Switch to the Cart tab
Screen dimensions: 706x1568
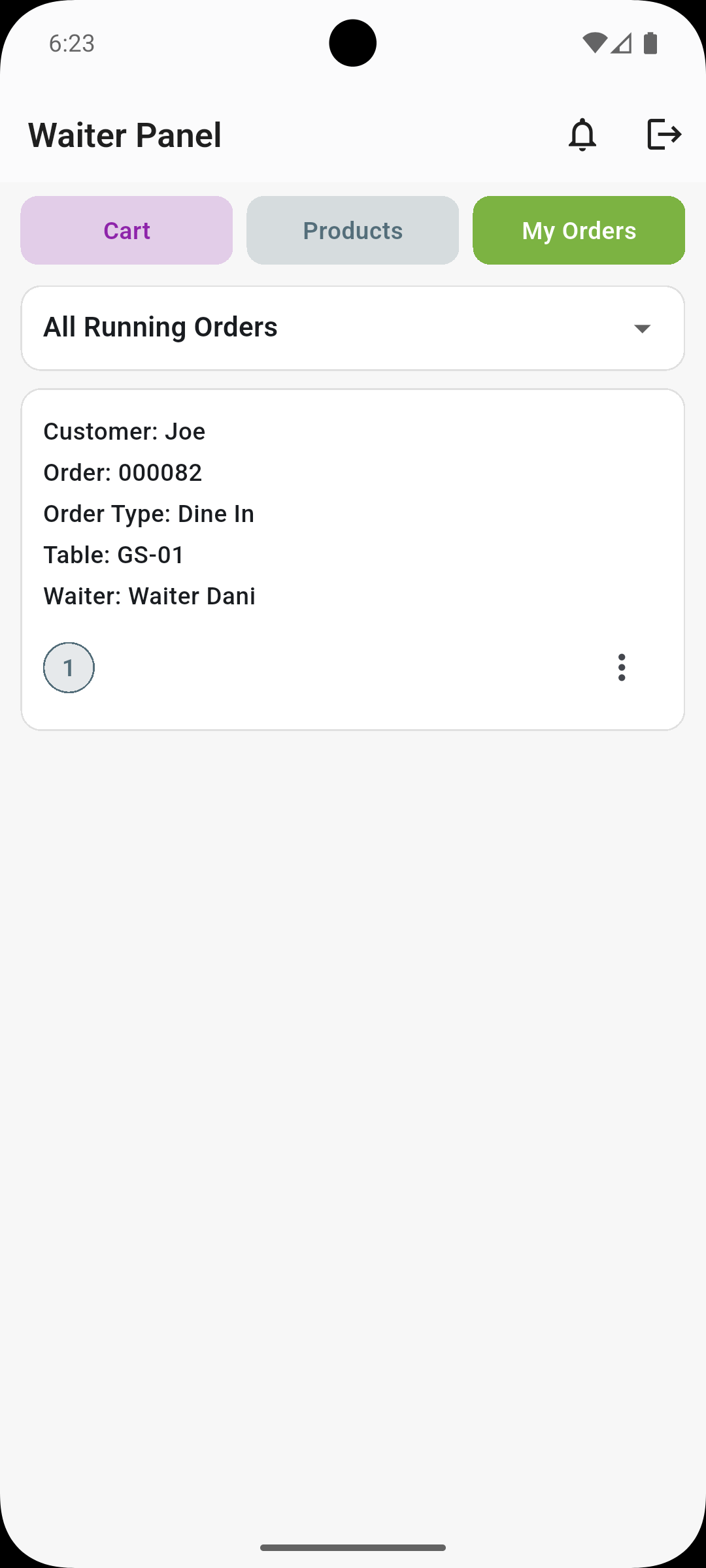click(x=126, y=230)
